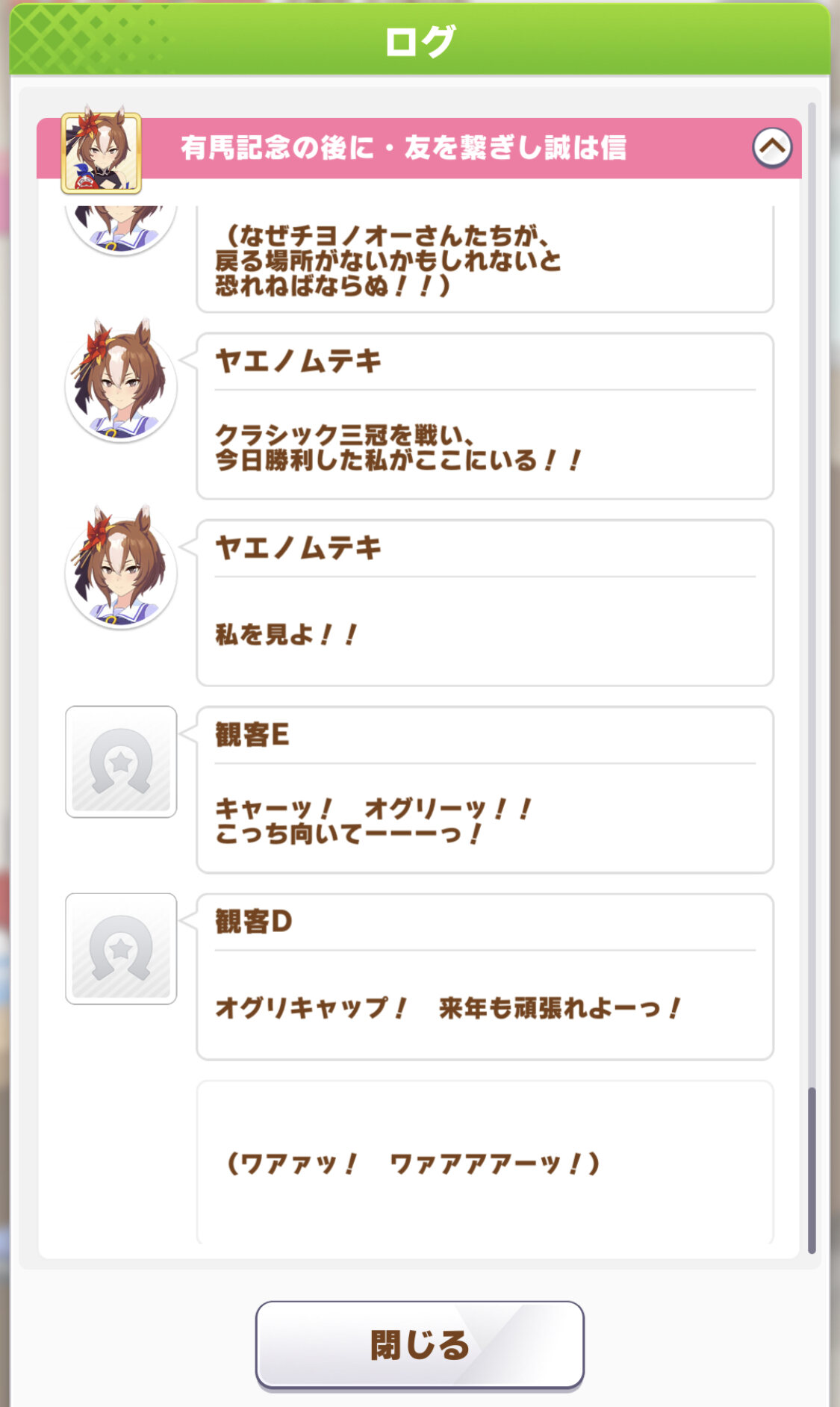The image size is (840, 1407).
Task: Select 観客E's line キャーッ！オグリーッ！！
Action: [x=485, y=790]
